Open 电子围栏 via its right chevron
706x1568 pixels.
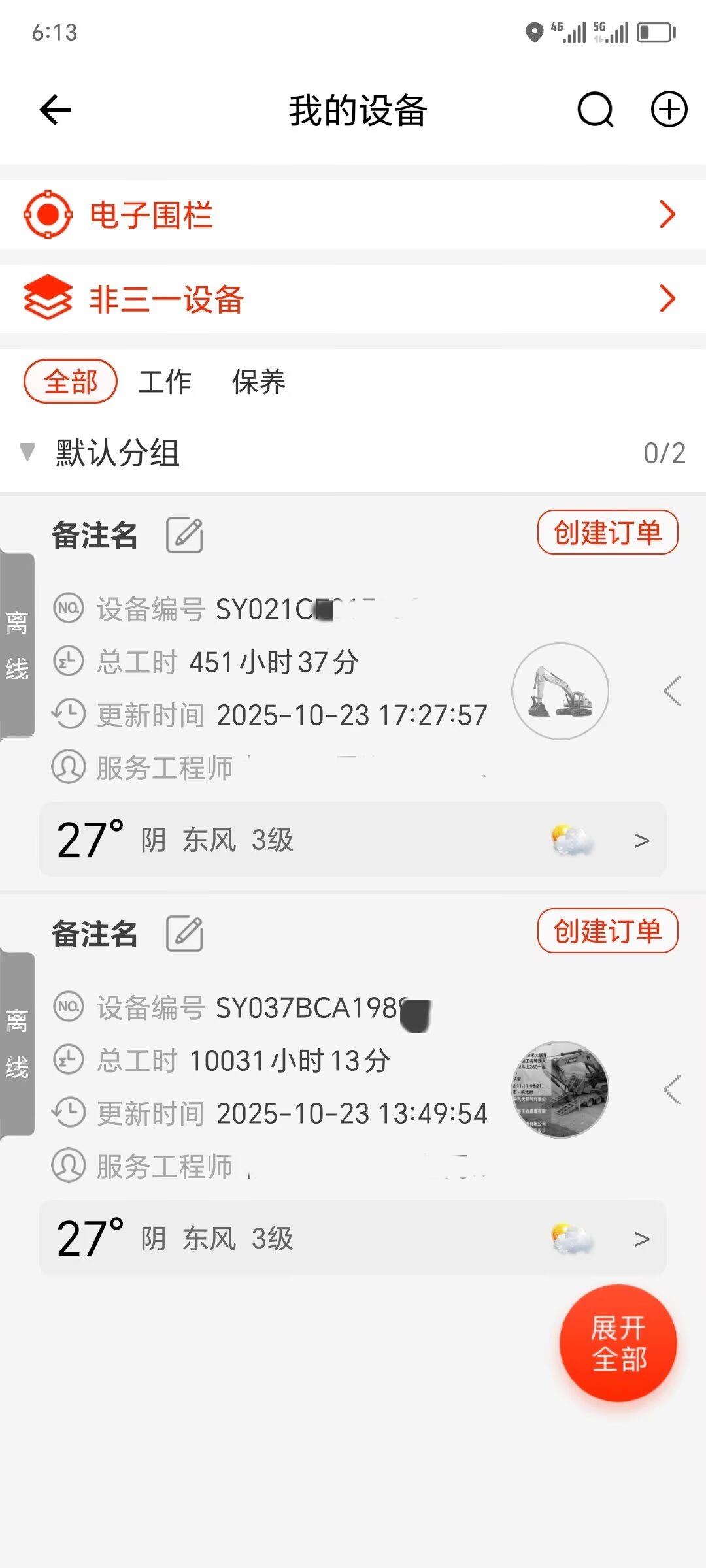[667, 214]
